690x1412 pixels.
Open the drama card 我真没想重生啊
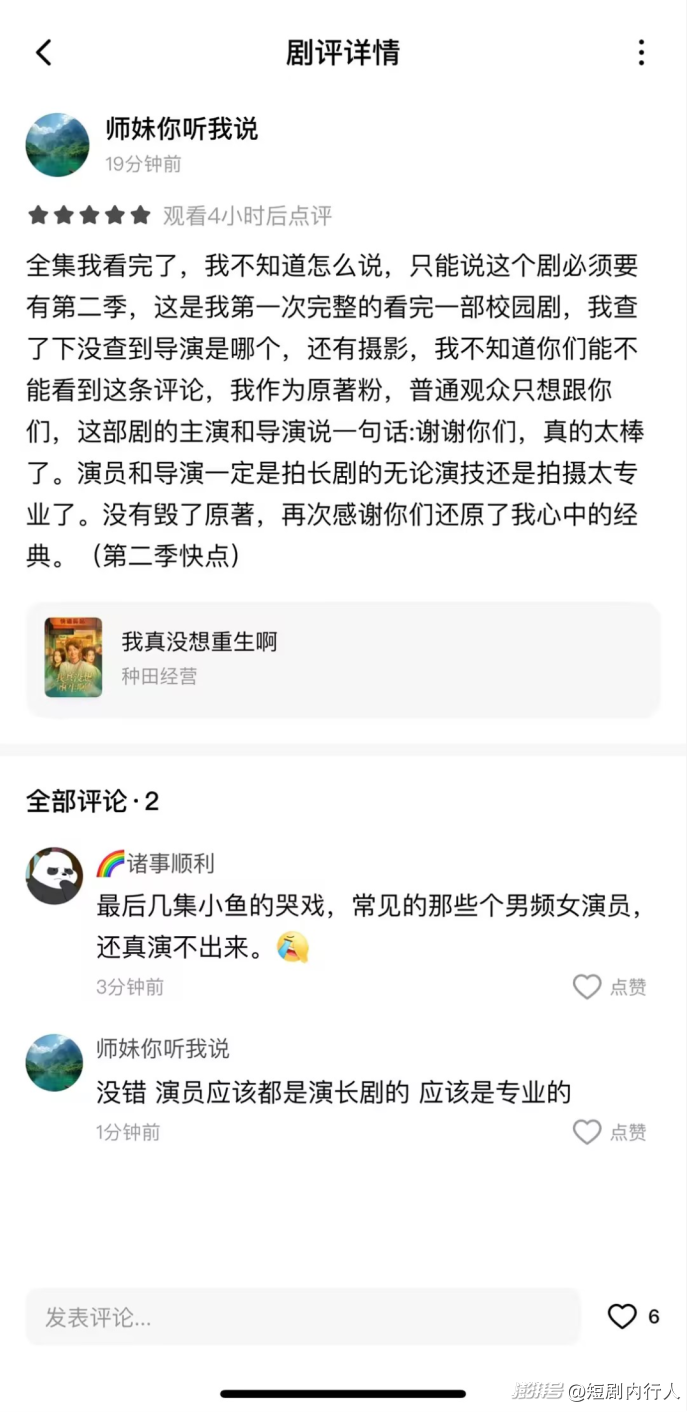coord(343,658)
